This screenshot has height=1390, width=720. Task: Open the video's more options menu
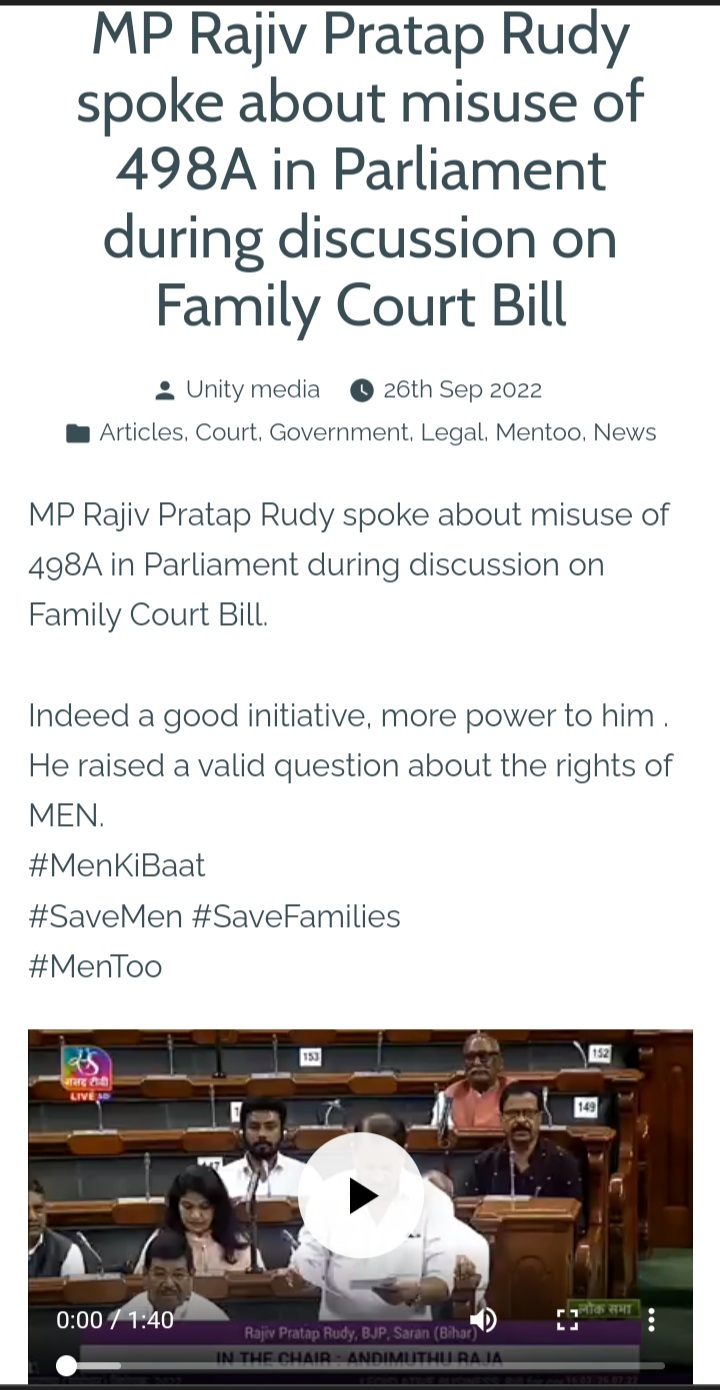pyautogui.click(x=651, y=1320)
